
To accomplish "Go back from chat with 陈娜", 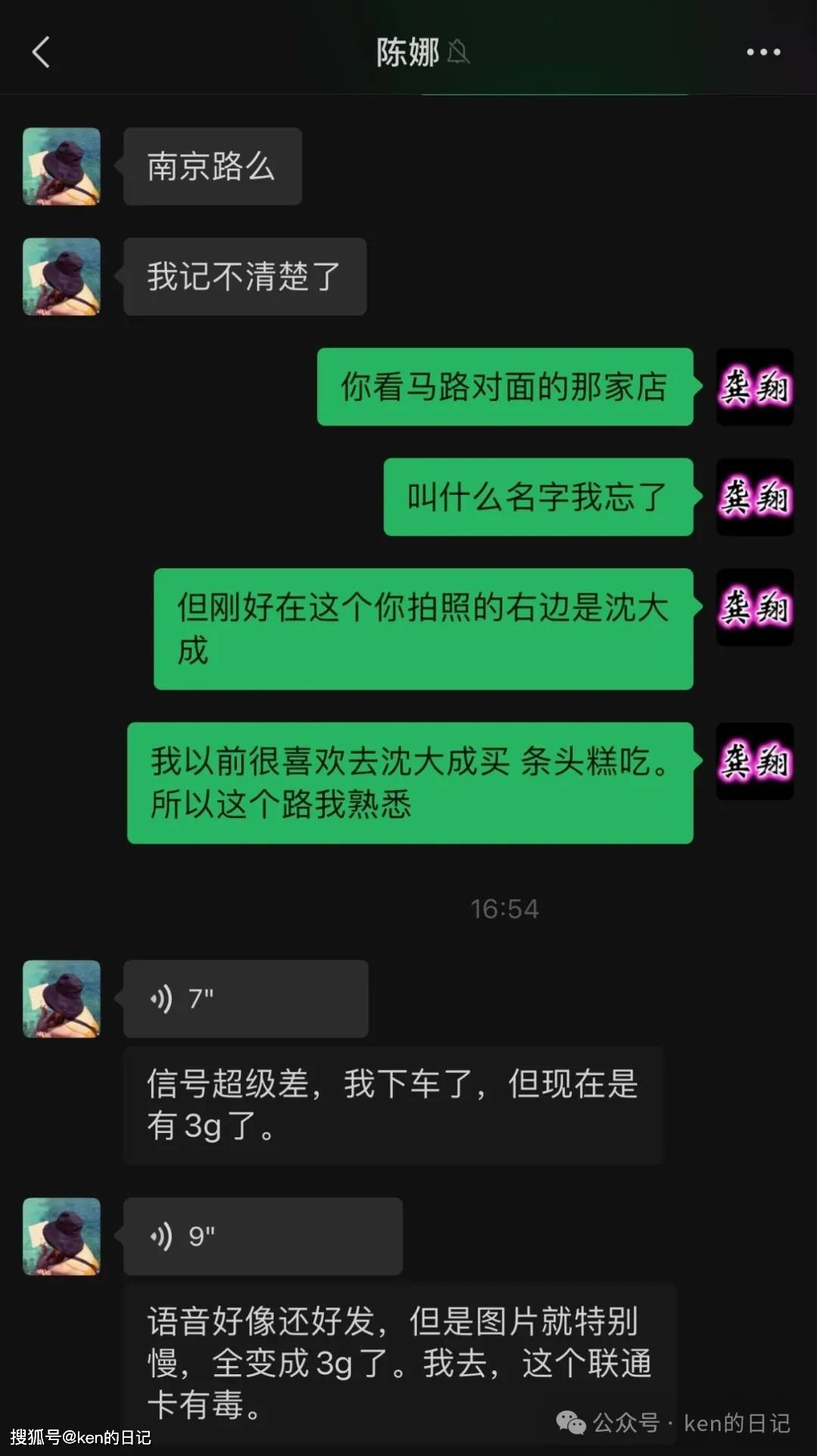I will point(41,52).
